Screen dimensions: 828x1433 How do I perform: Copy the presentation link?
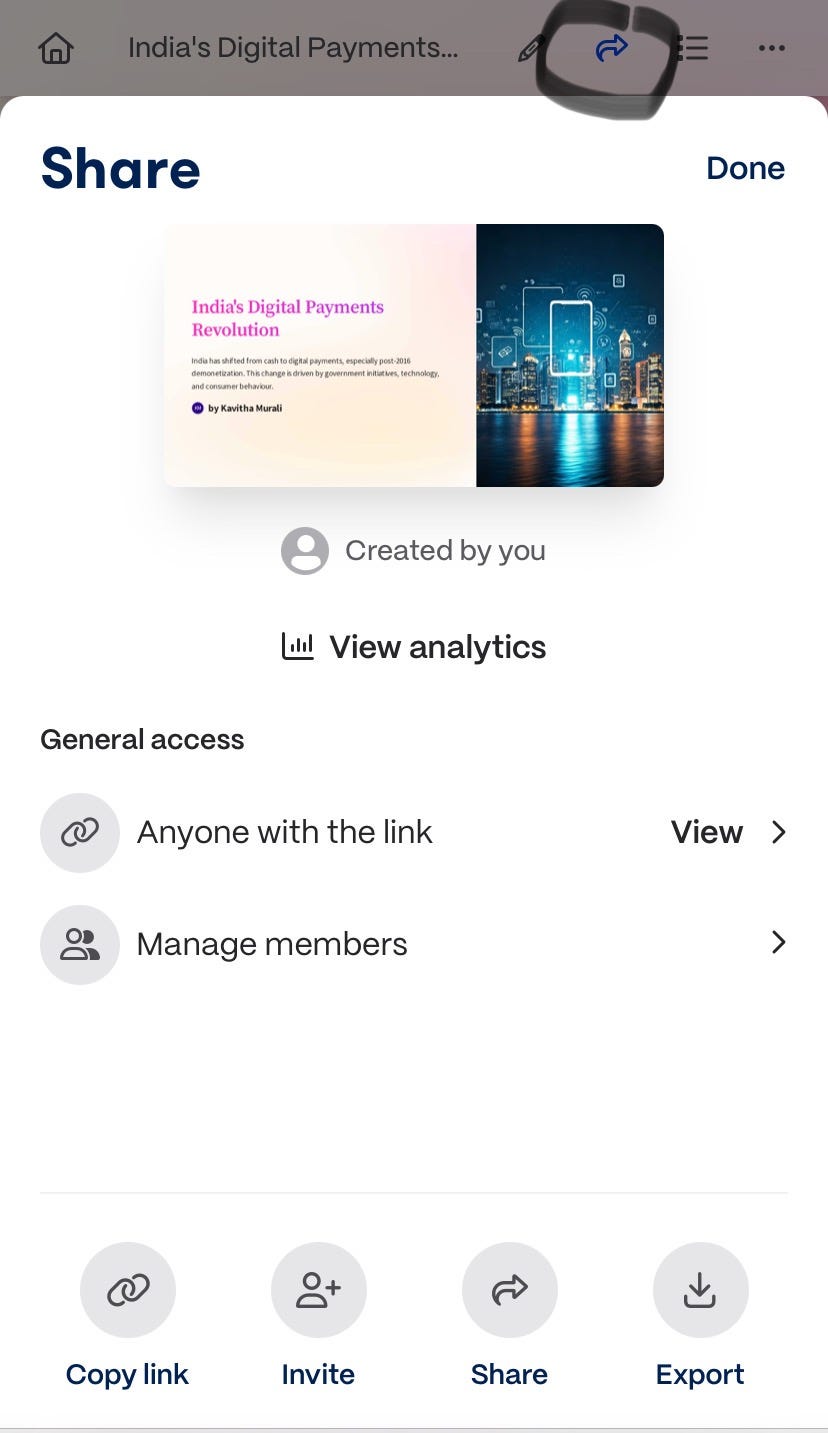(x=128, y=1290)
